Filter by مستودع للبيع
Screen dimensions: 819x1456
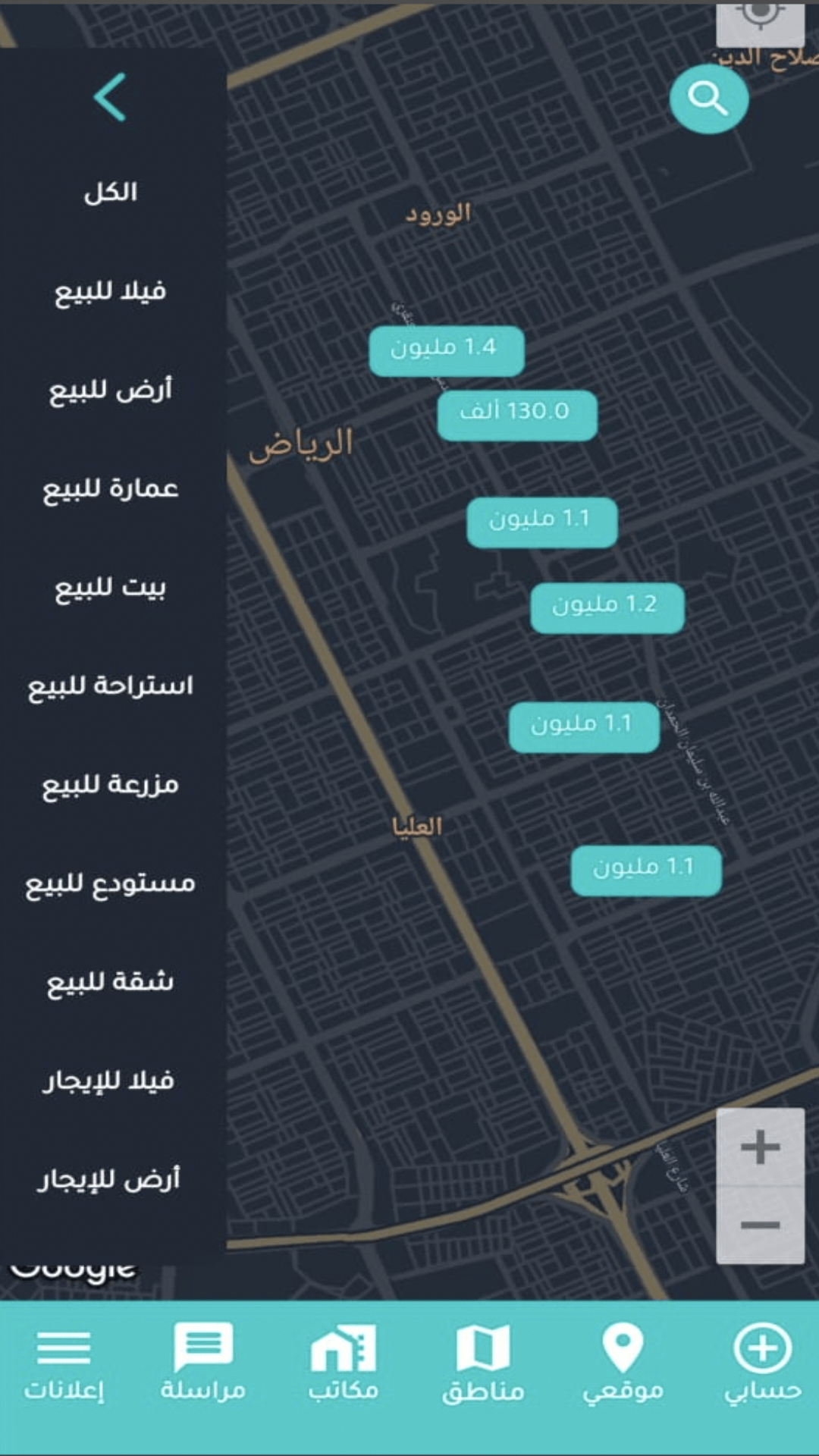pyautogui.click(x=111, y=883)
